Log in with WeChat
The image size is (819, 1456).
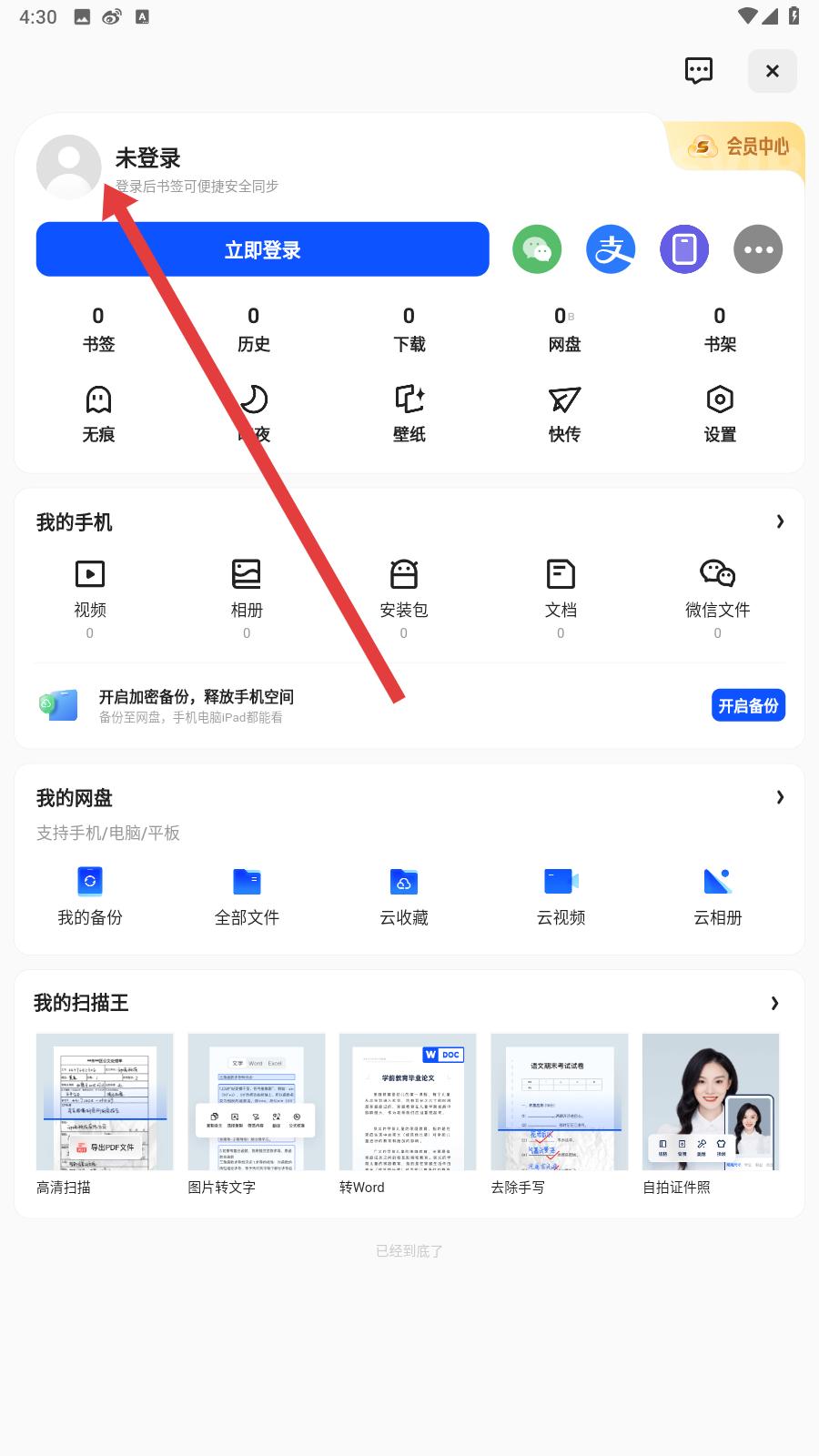(x=537, y=249)
